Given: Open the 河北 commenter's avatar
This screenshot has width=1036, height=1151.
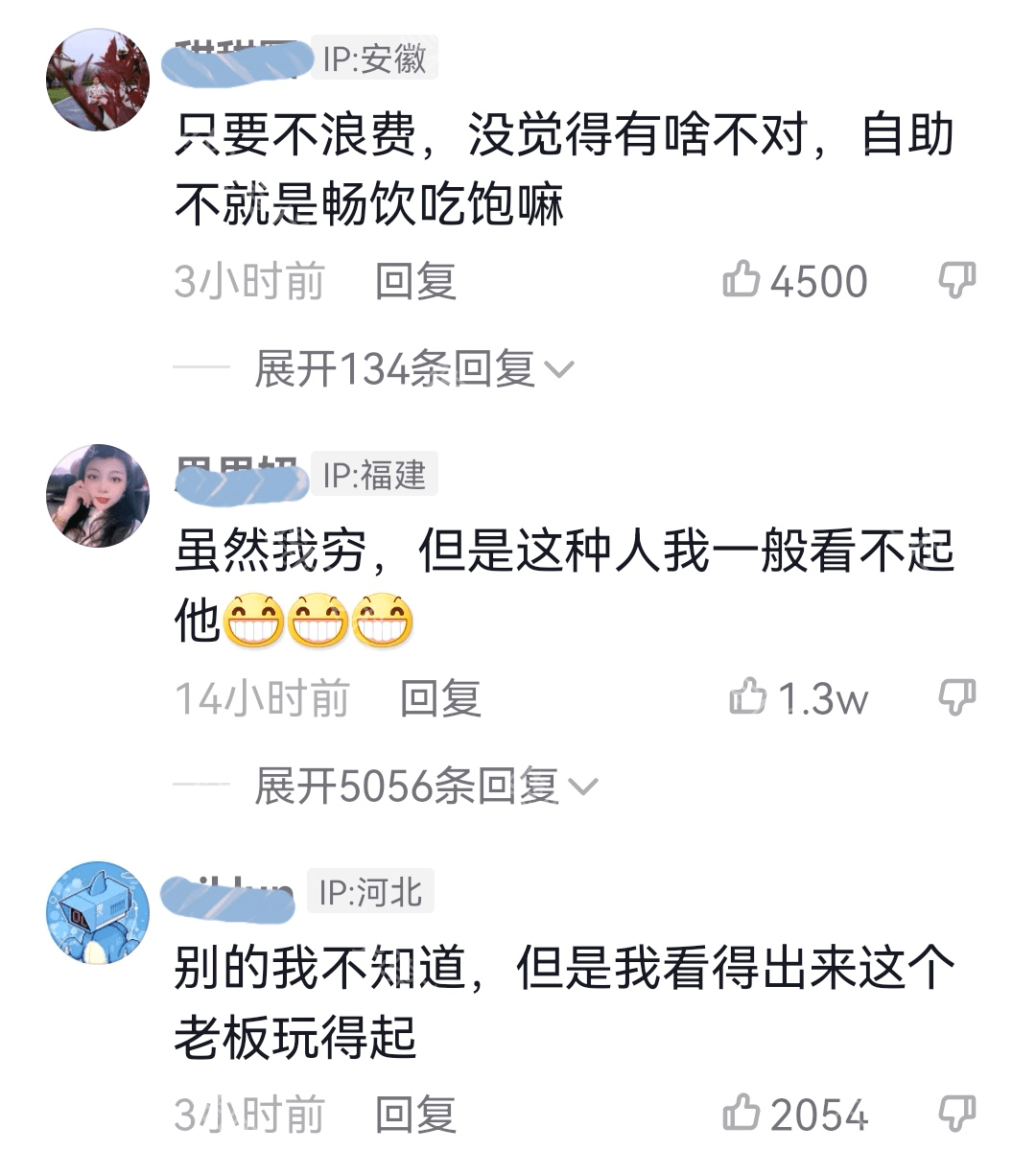Looking at the screenshot, I should point(98,912).
